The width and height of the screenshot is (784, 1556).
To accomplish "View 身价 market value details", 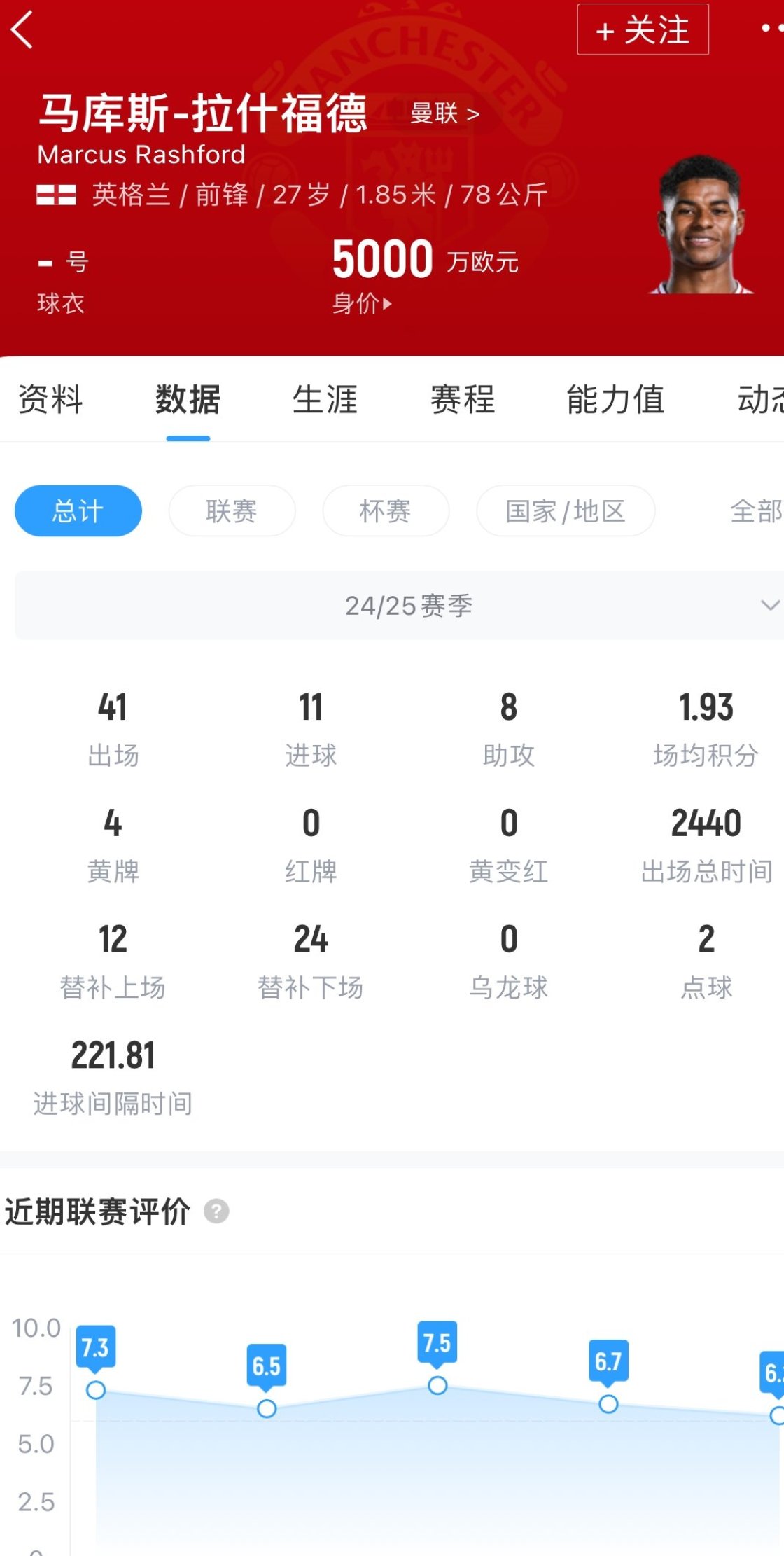I will (x=362, y=303).
